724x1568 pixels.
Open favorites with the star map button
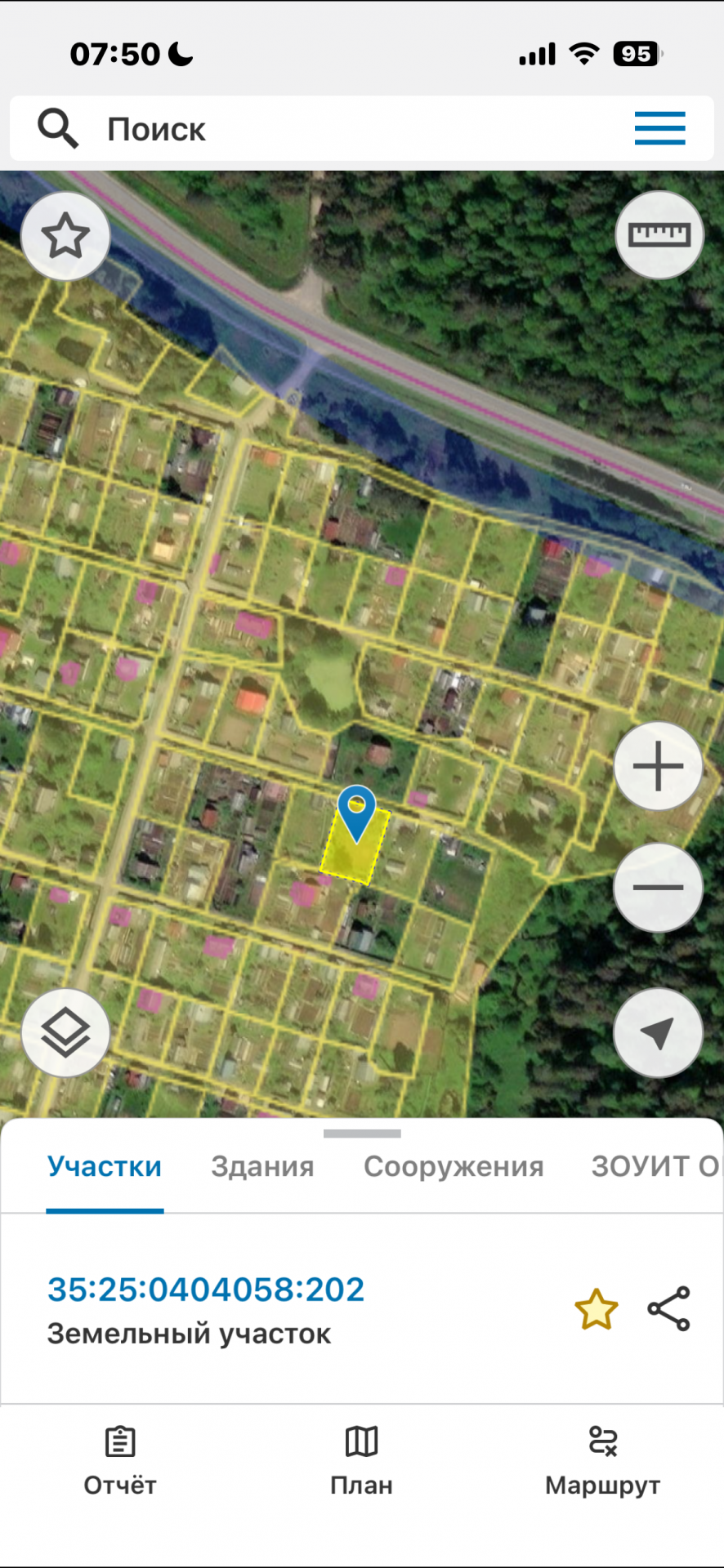(x=65, y=237)
